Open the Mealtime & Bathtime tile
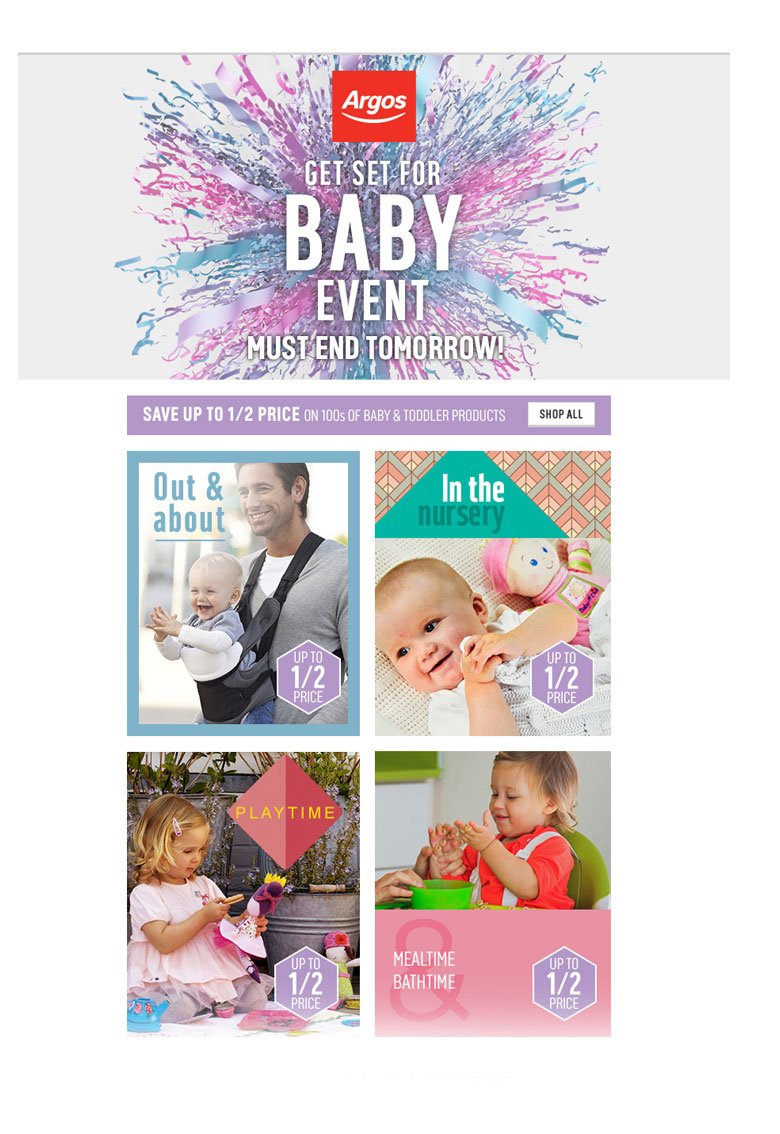Image resolution: width=780 pixels, height=1134 pixels. pyautogui.click(x=492, y=893)
